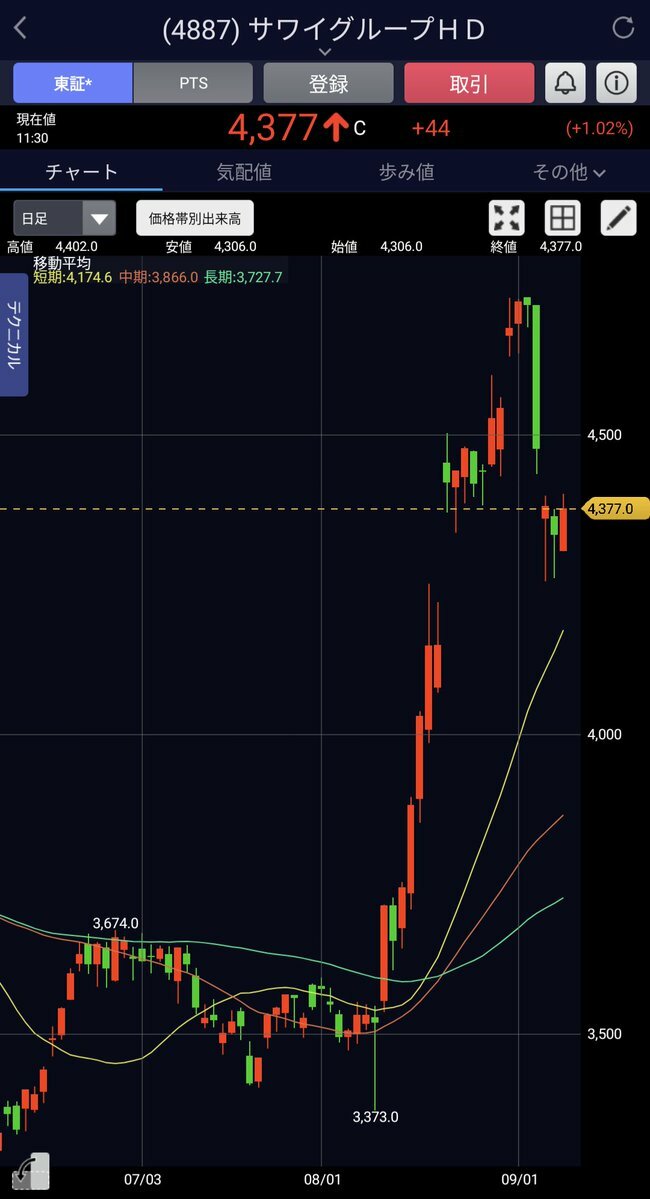The image size is (650, 1199).
Task: Expand the stock name chevron
Action: (x=324, y=52)
